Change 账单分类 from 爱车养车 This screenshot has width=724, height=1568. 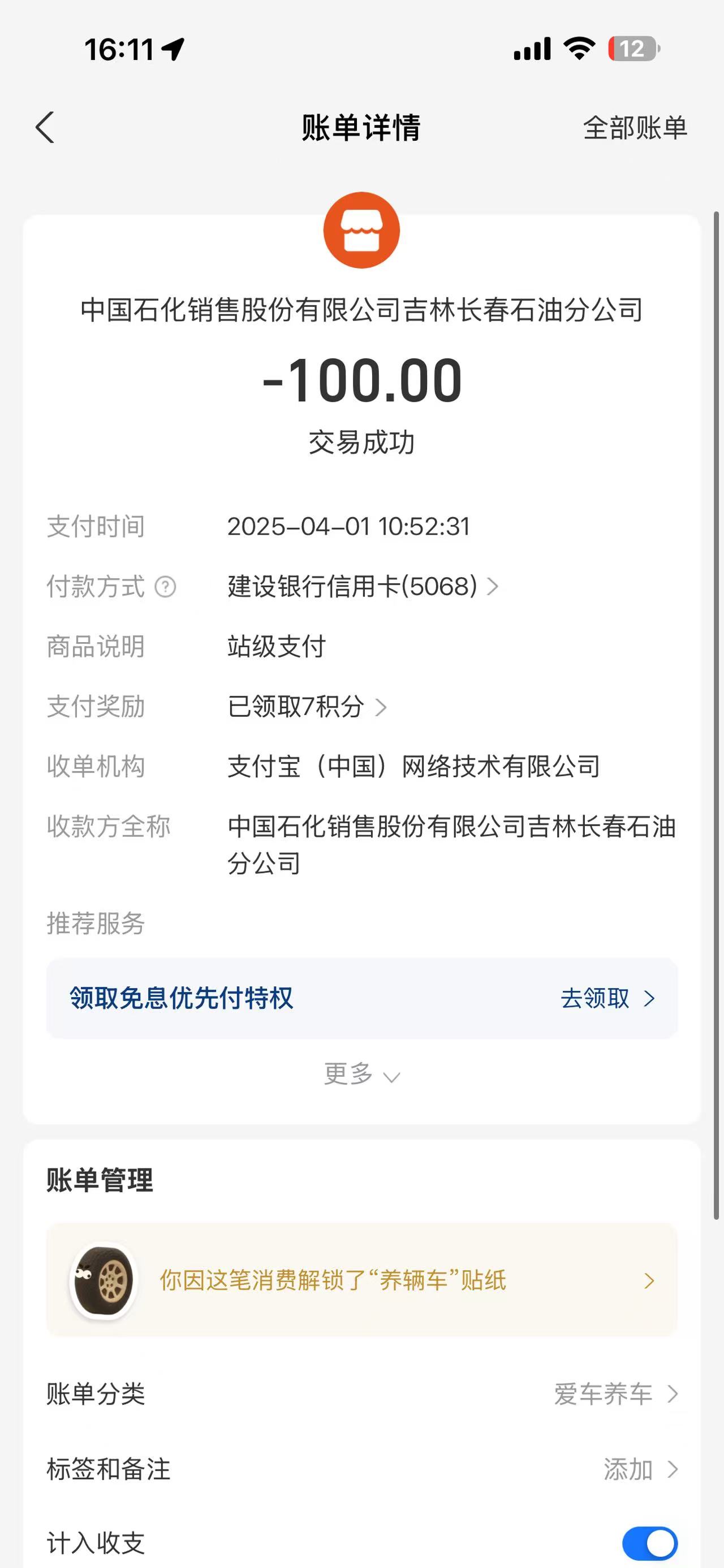point(361,1394)
